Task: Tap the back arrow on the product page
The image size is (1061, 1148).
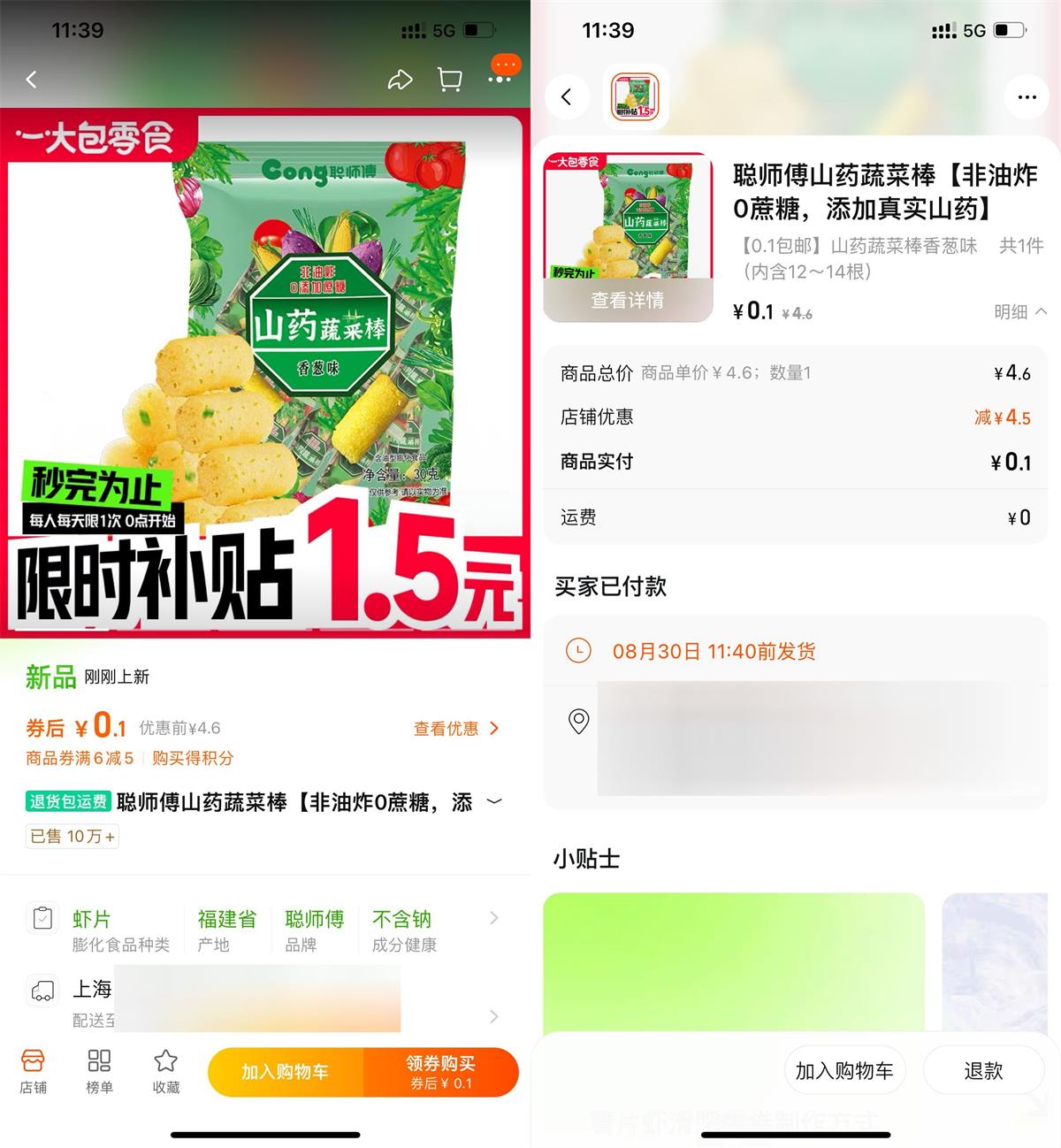Action: tap(32, 79)
